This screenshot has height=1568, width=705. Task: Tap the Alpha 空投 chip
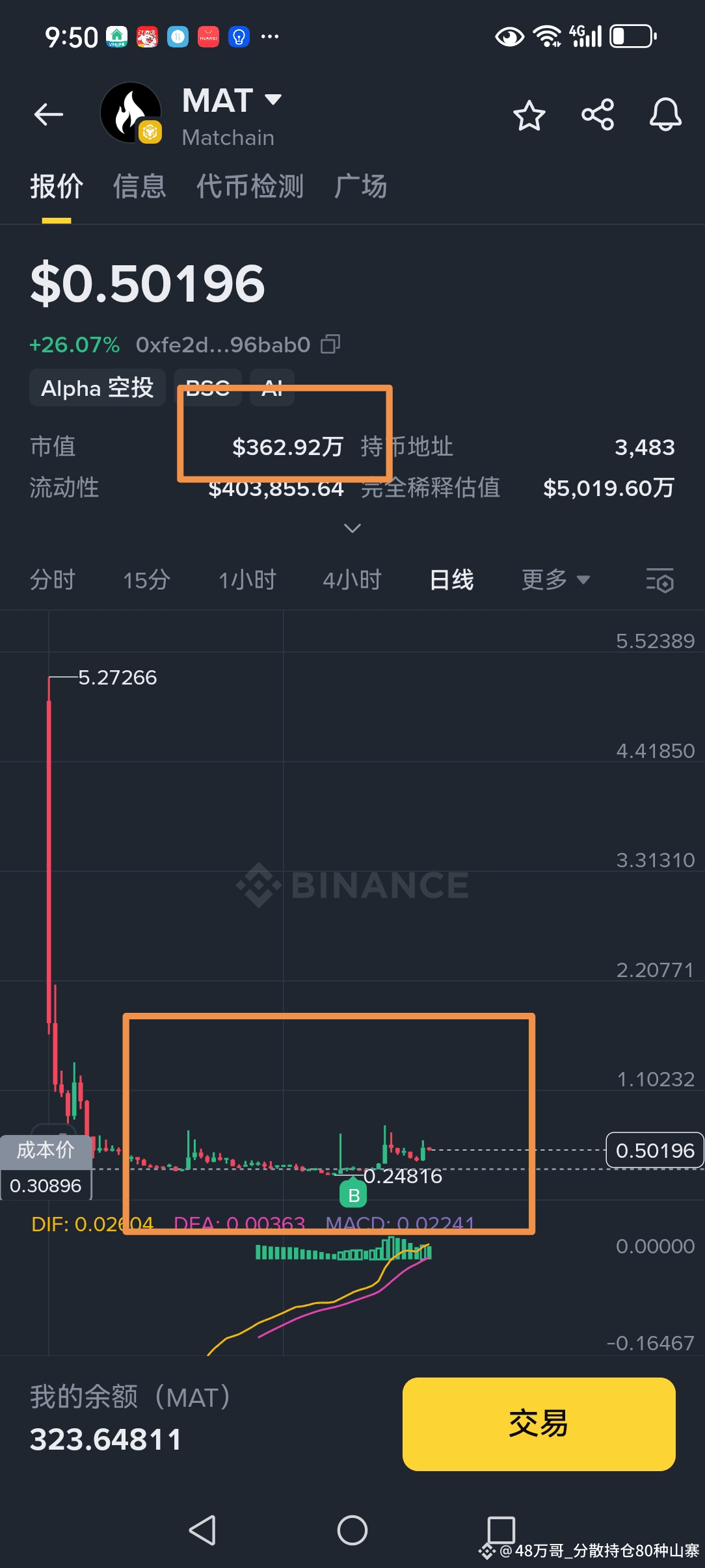pyautogui.click(x=98, y=388)
